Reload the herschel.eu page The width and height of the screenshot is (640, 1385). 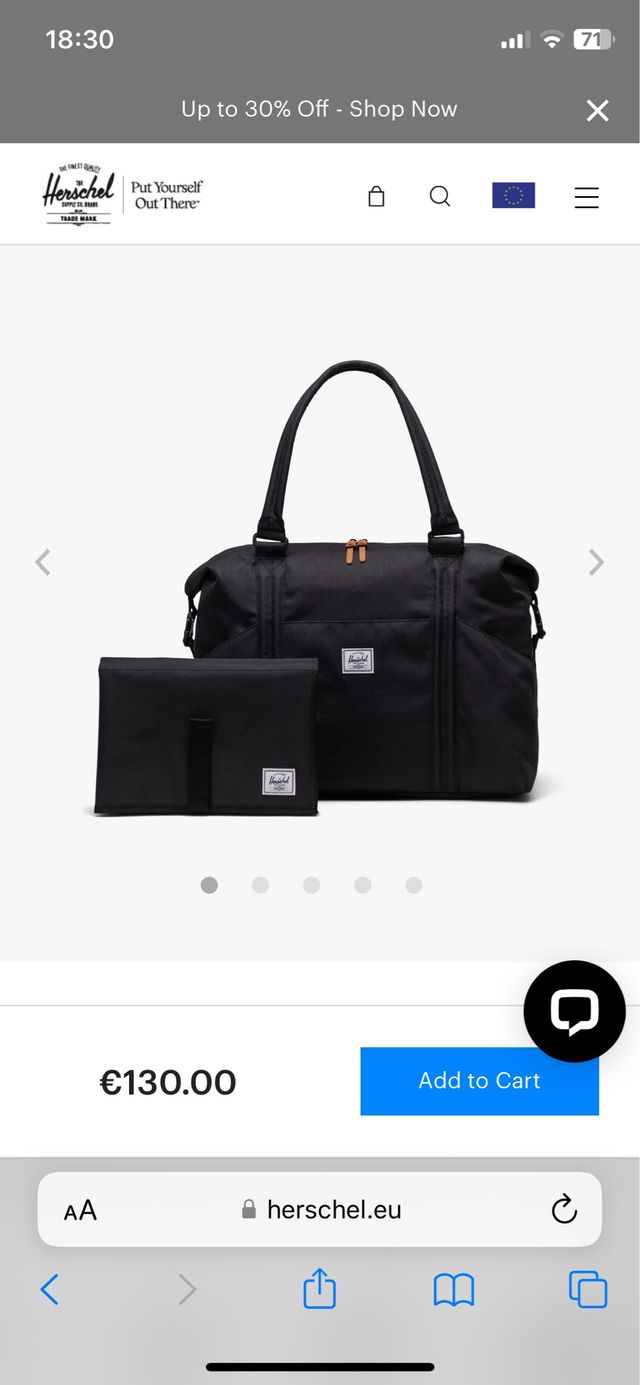[x=564, y=1209]
